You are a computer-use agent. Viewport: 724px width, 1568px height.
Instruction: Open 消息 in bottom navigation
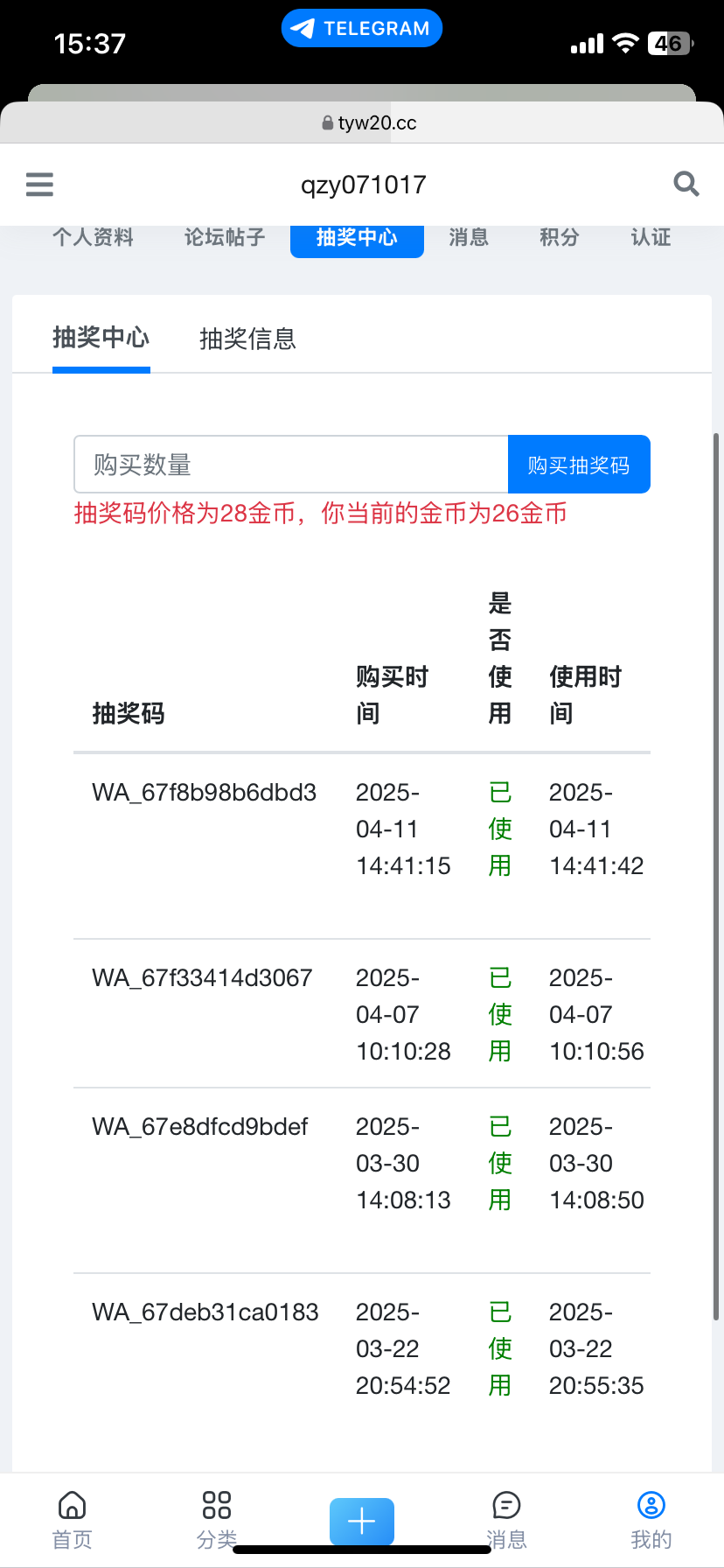[506, 1519]
